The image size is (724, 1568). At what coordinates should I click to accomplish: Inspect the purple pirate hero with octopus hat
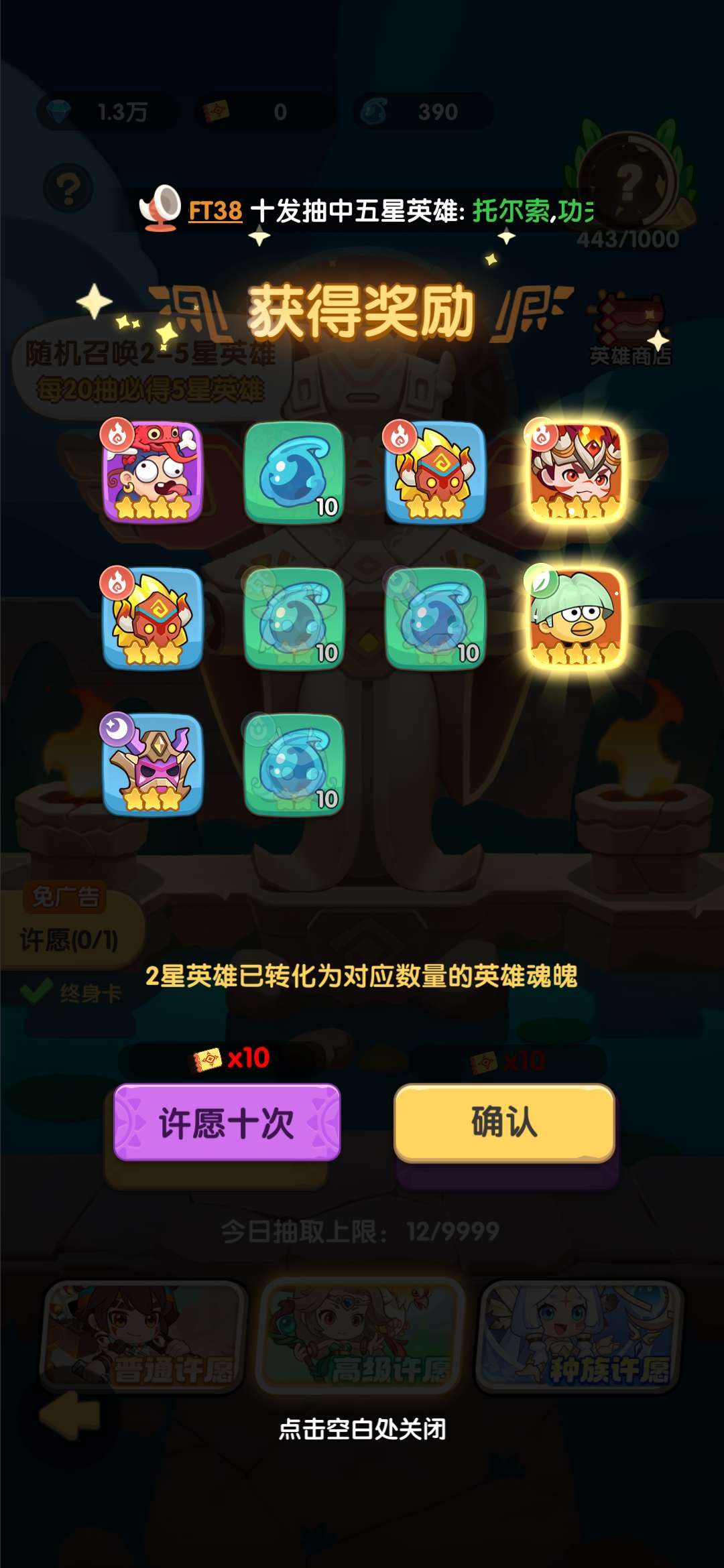pos(153,472)
